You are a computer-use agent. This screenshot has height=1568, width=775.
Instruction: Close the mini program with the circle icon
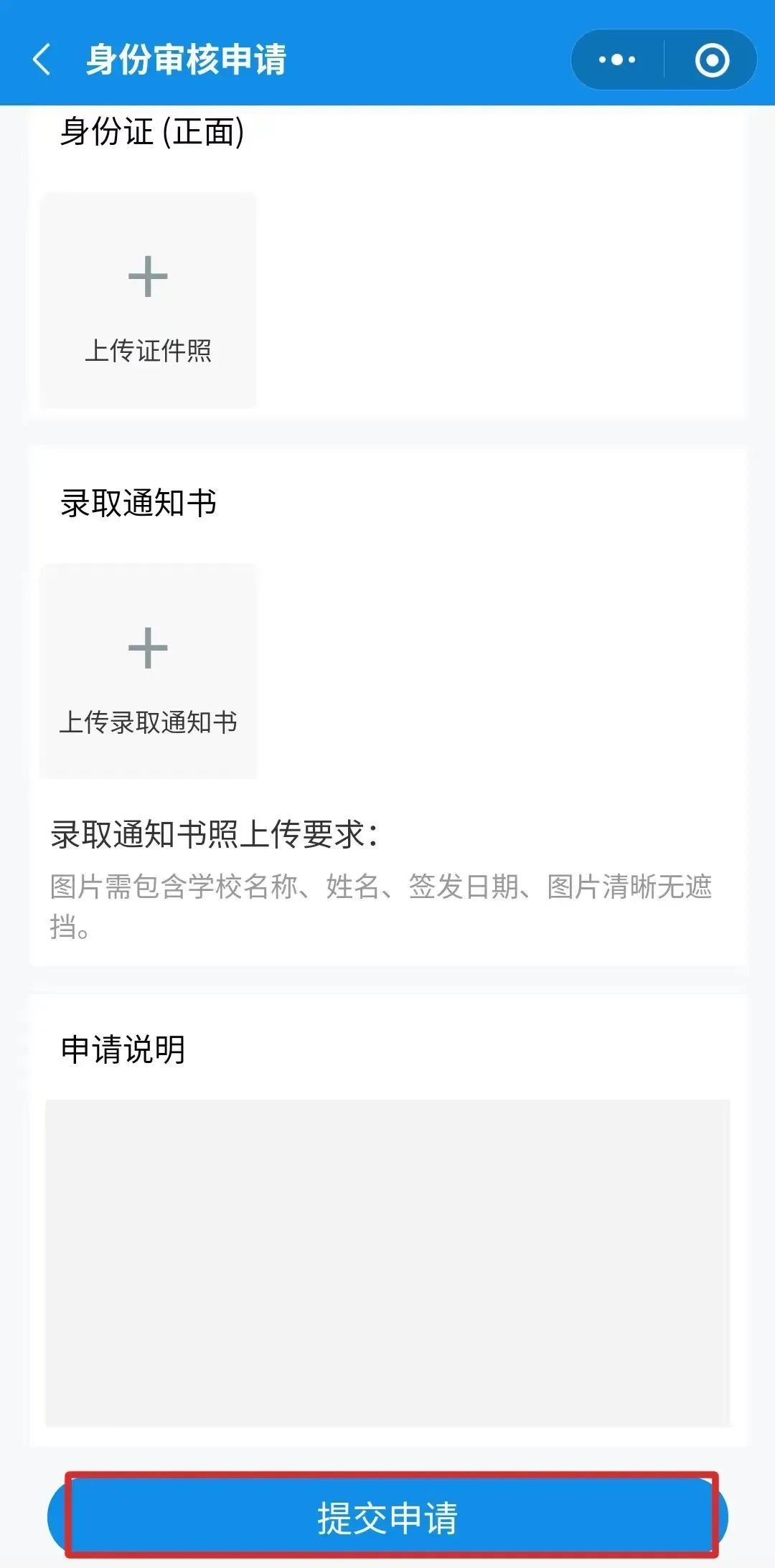pyautogui.click(x=712, y=60)
